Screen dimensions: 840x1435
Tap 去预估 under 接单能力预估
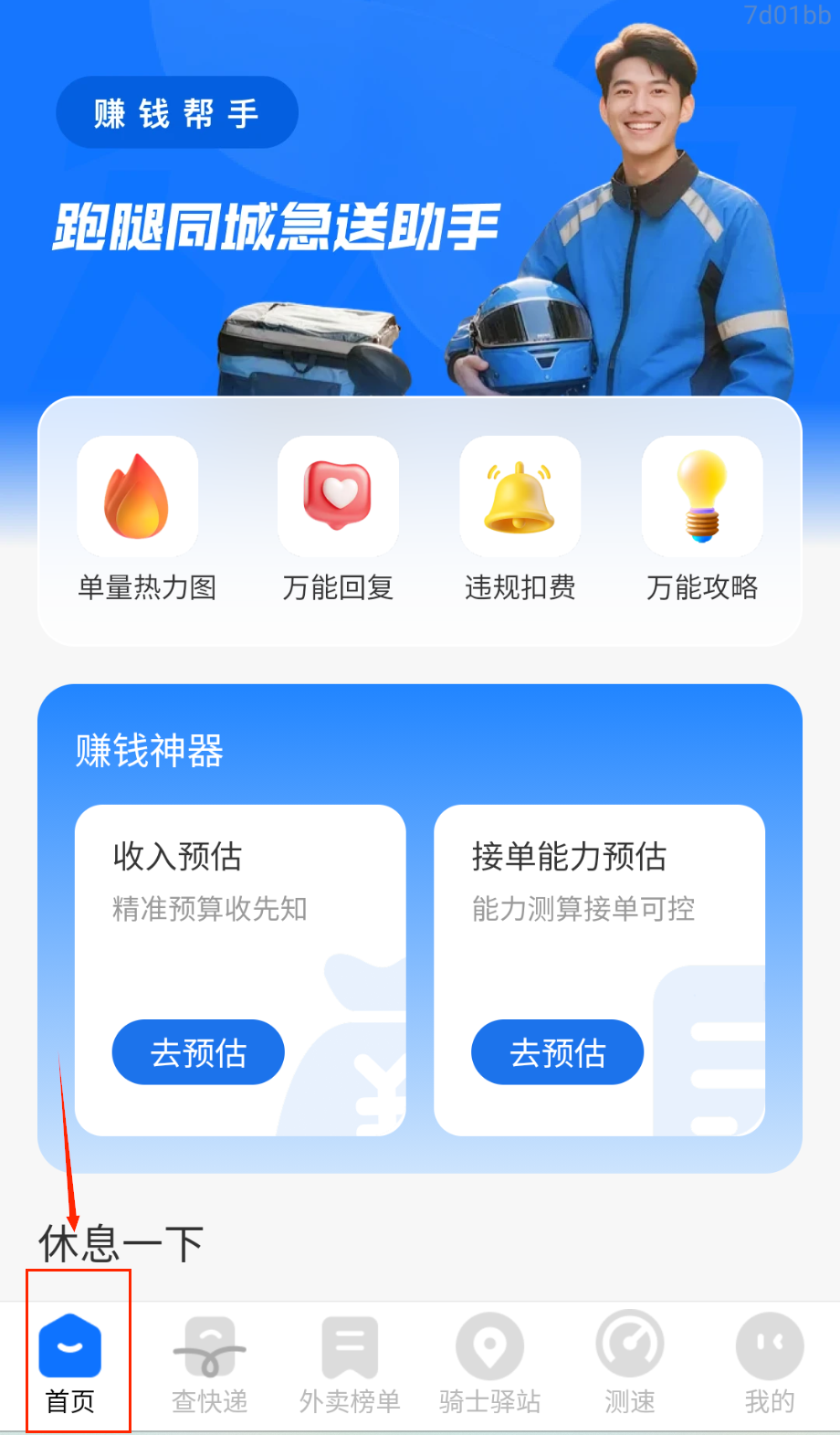(557, 1052)
